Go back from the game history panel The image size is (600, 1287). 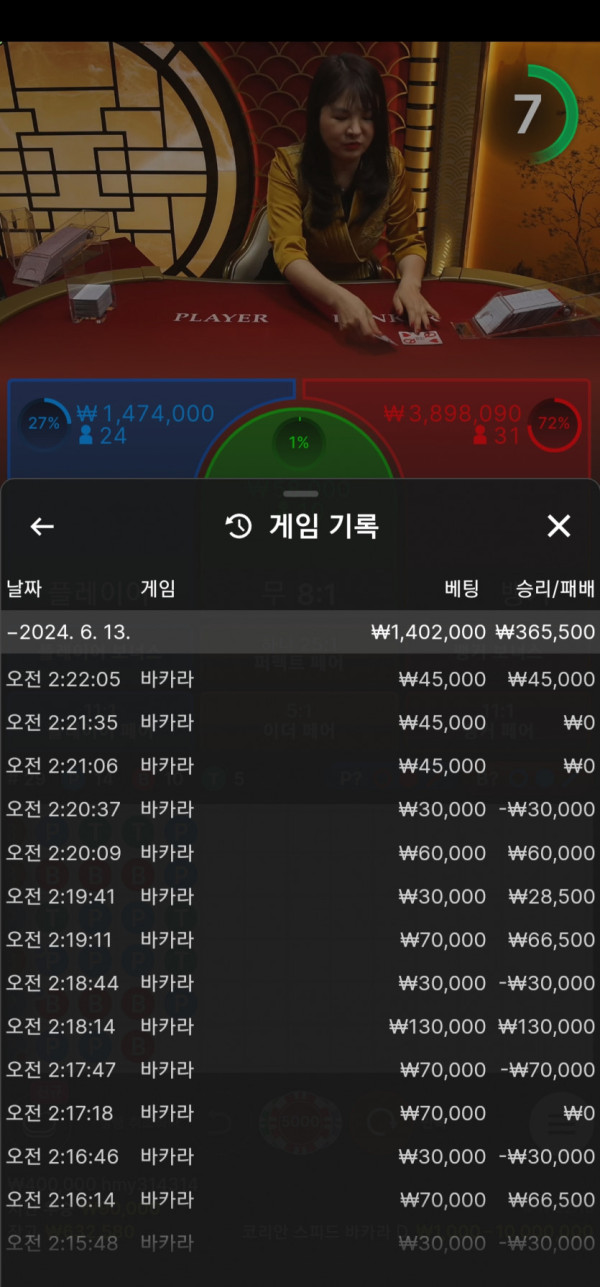click(42, 527)
